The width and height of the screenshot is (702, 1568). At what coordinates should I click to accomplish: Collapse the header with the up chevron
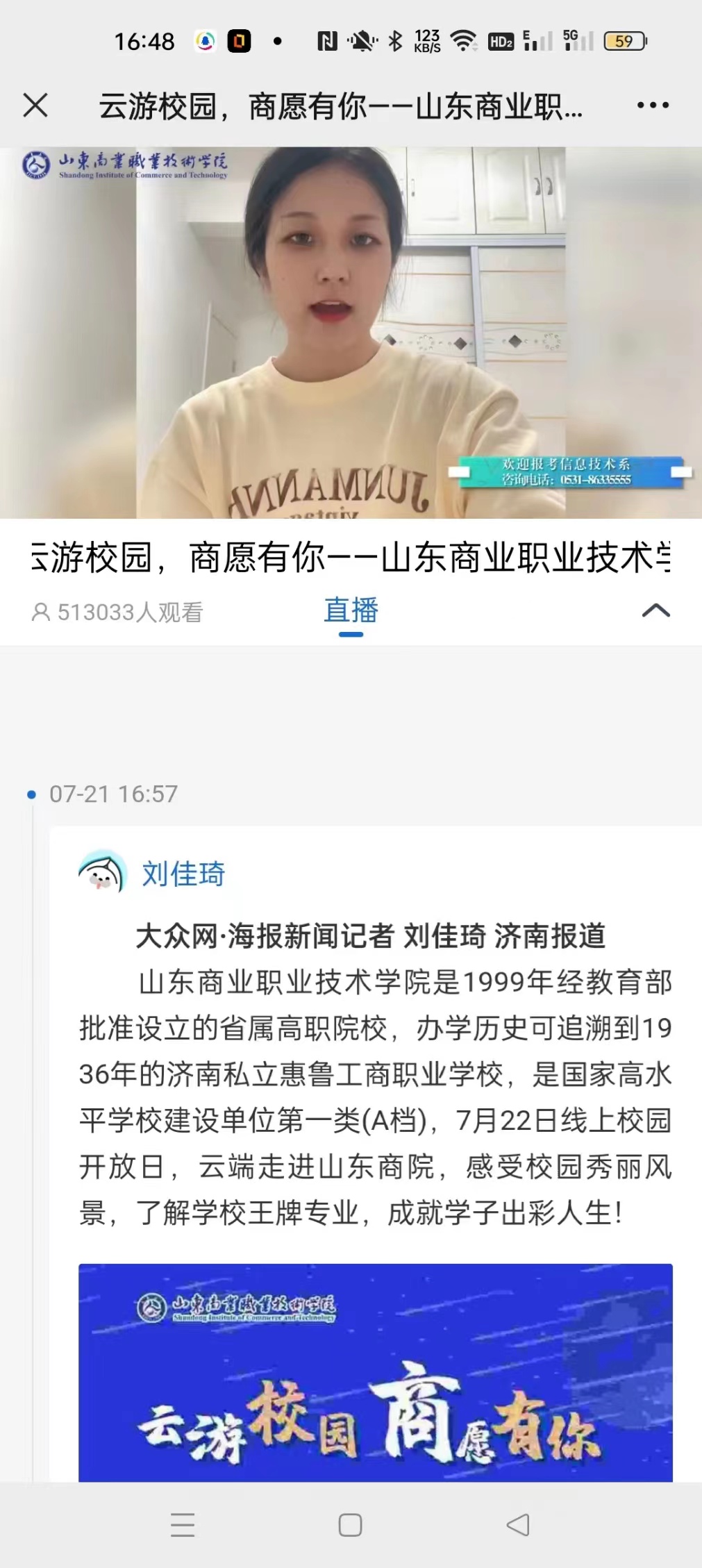(655, 611)
